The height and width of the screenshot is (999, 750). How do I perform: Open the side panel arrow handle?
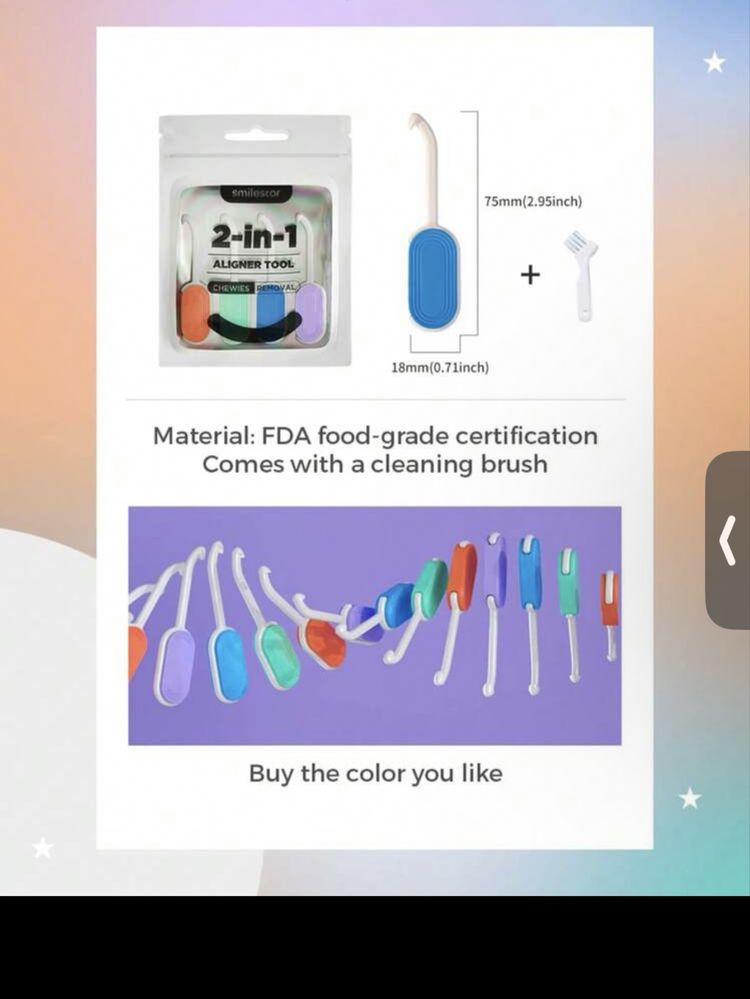[x=728, y=540]
